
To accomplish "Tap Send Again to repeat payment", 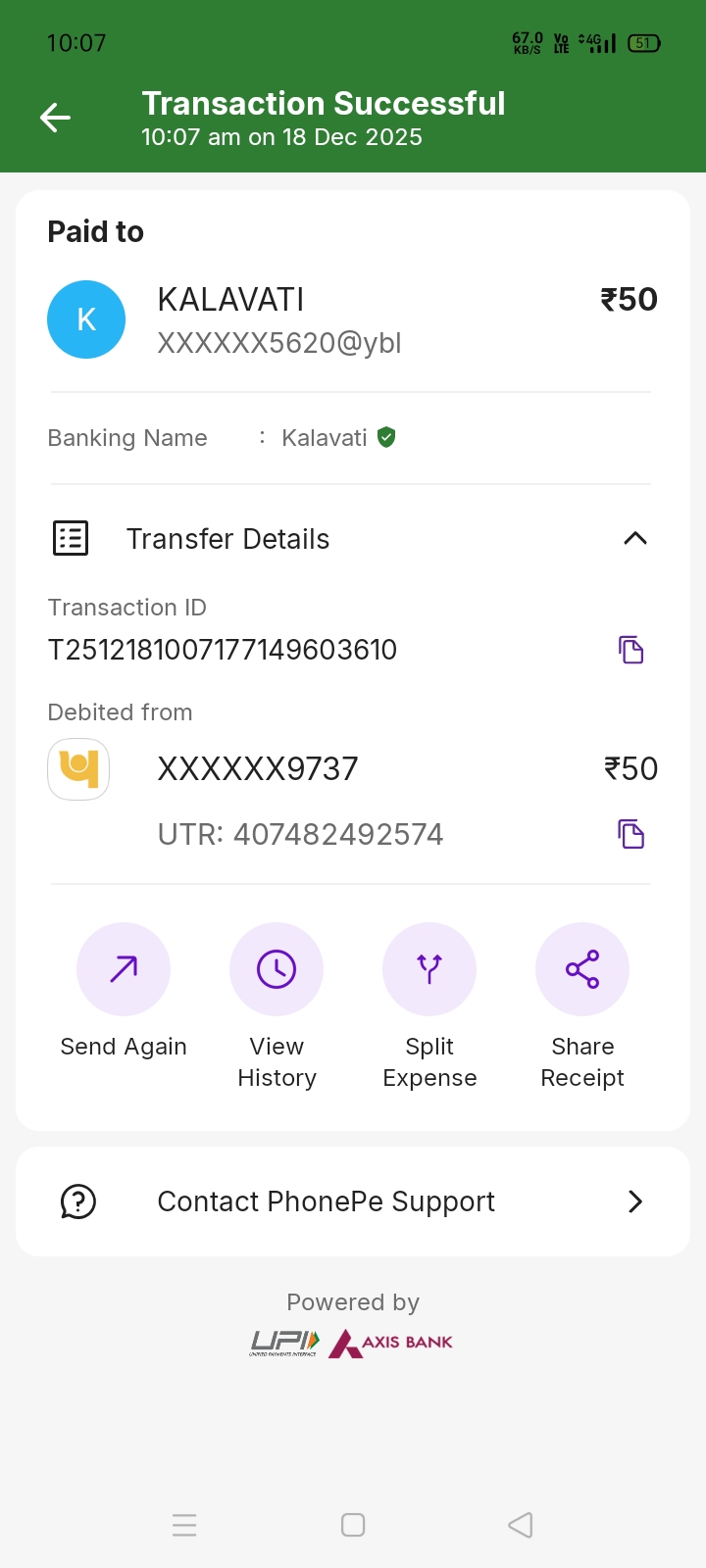I will point(124,969).
